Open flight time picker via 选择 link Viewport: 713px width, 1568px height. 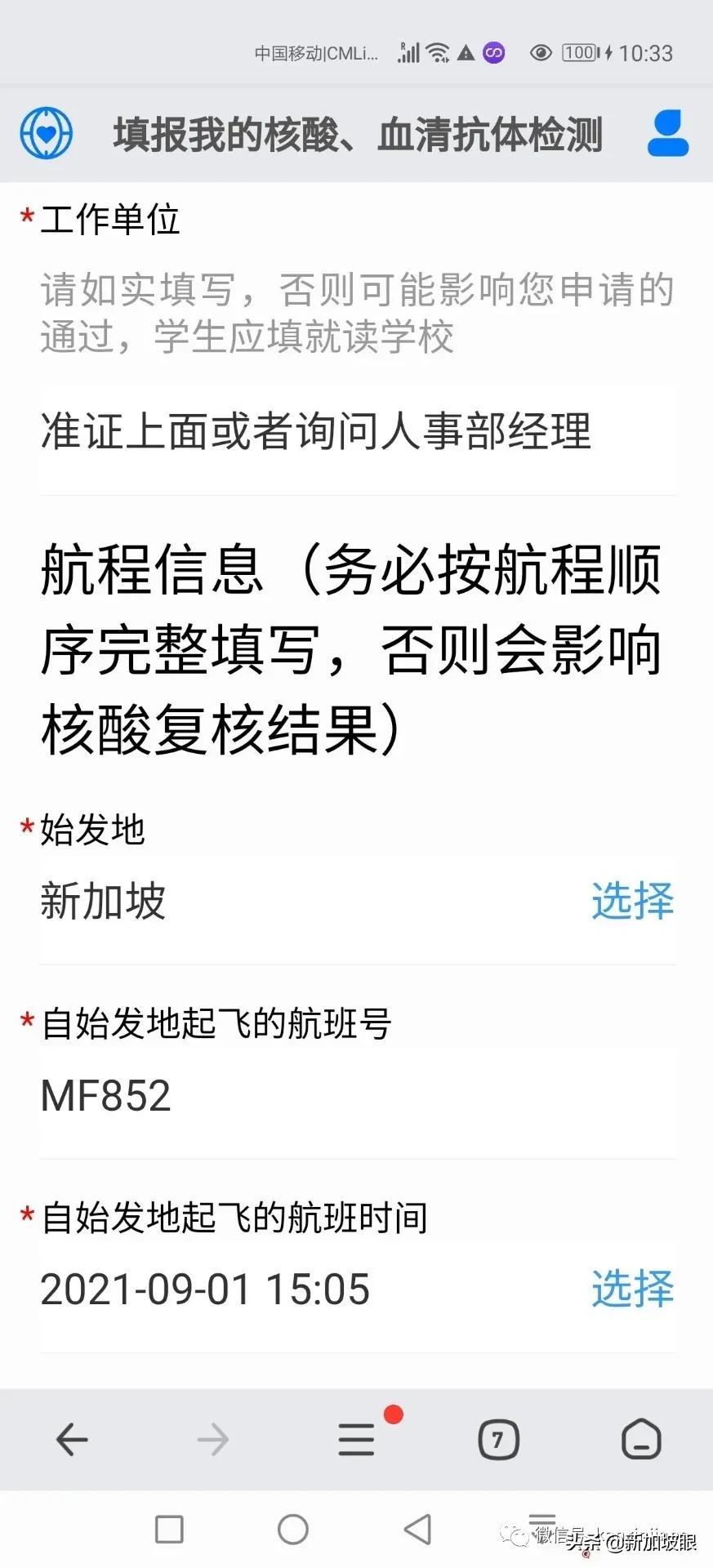(631, 1290)
